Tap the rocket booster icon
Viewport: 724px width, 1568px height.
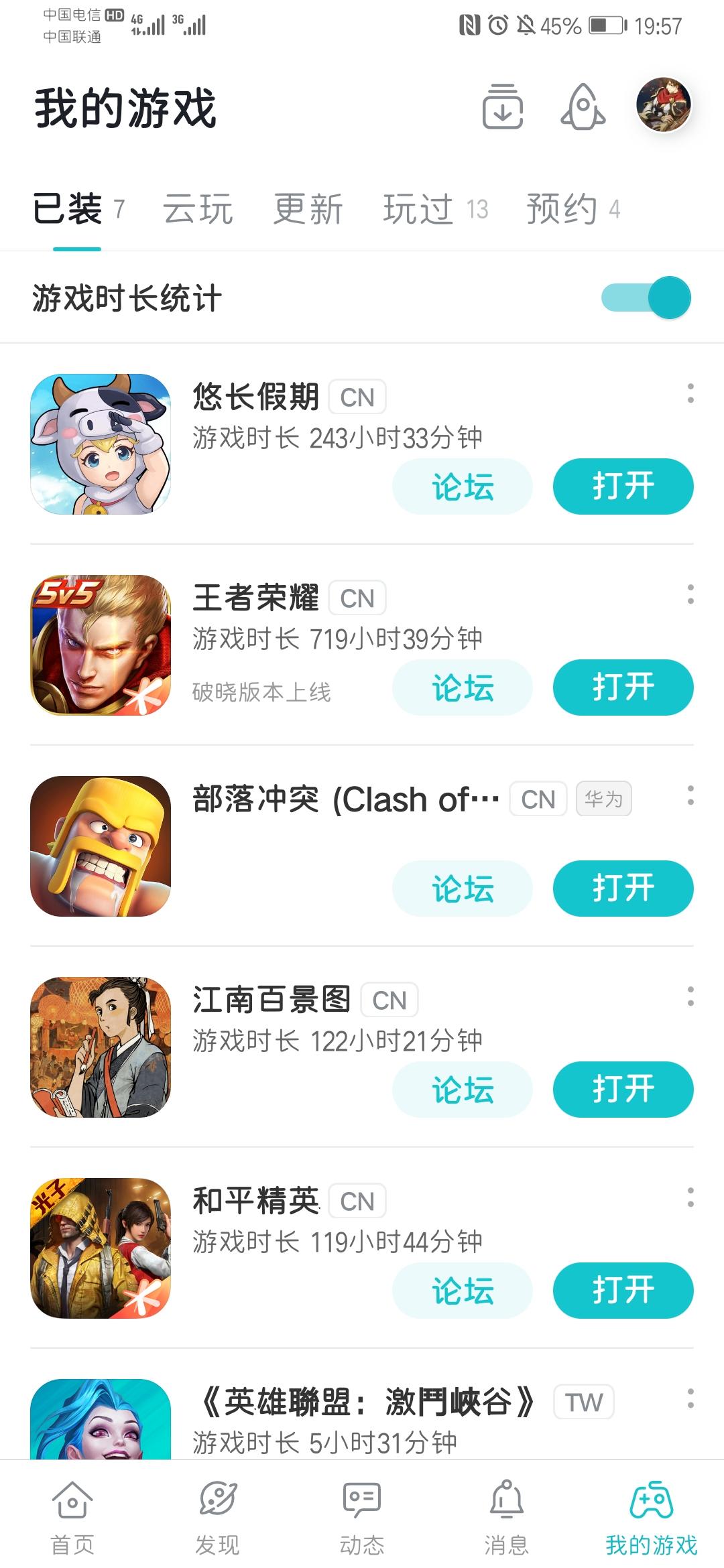click(582, 106)
